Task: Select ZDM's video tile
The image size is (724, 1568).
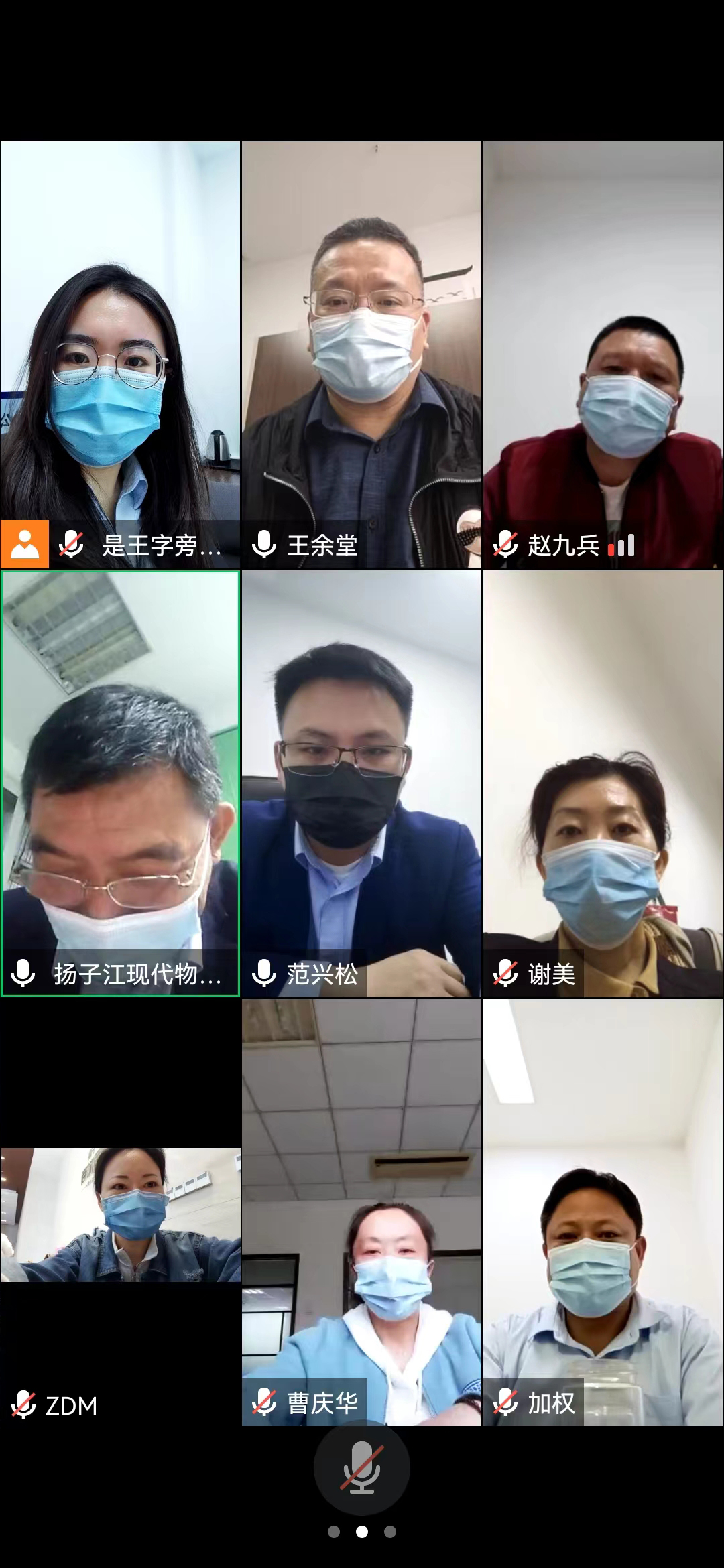Action: [x=121, y=1212]
